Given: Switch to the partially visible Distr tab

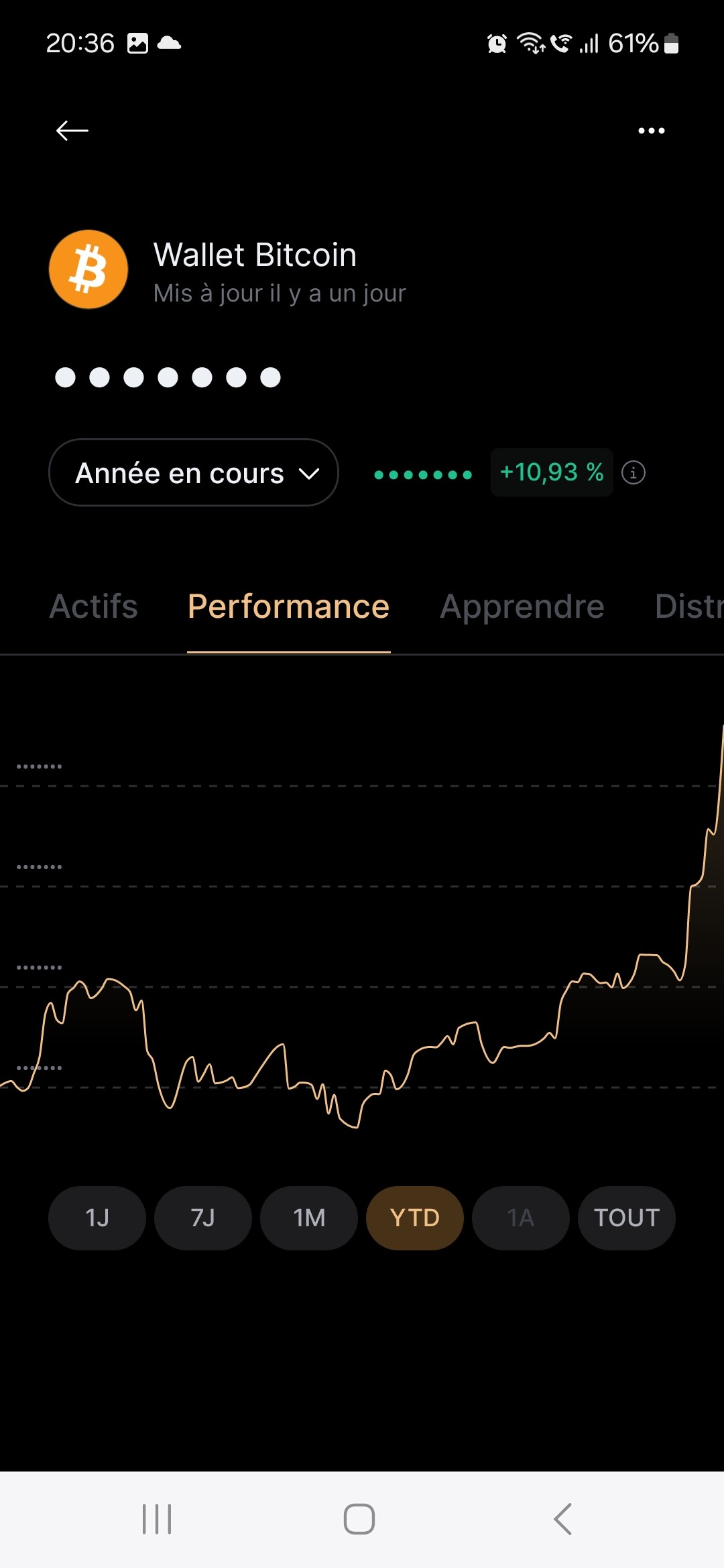Looking at the screenshot, I should point(688,606).
